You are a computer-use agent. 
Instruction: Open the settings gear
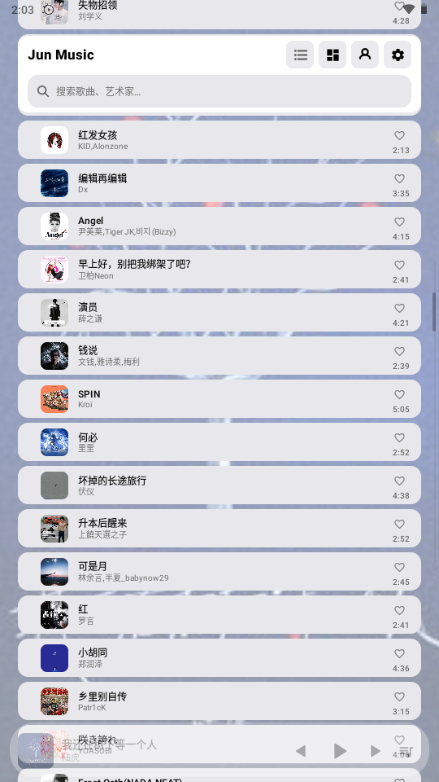pyautogui.click(x=397, y=54)
